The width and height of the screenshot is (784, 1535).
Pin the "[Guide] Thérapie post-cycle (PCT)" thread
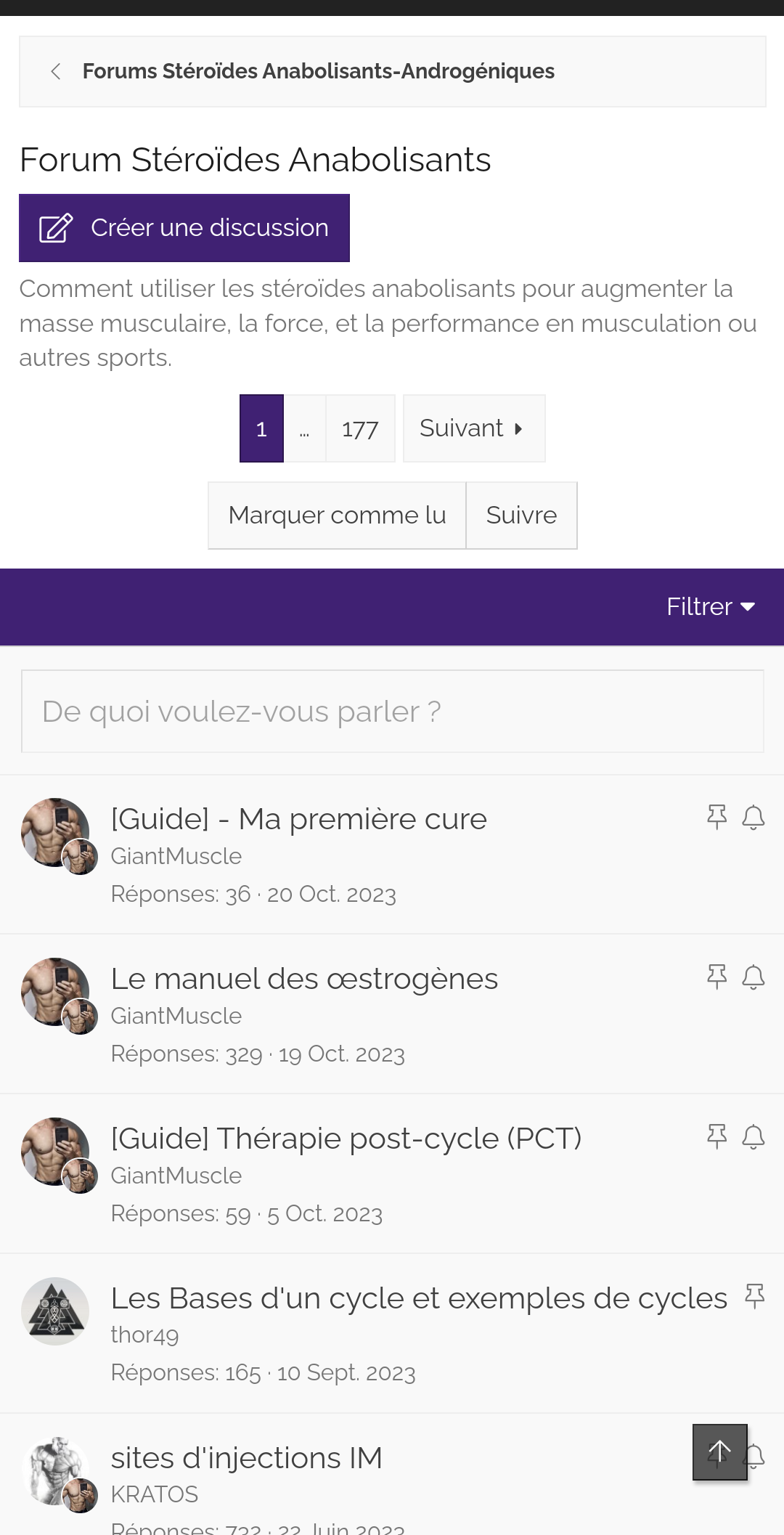click(716, 1138)
